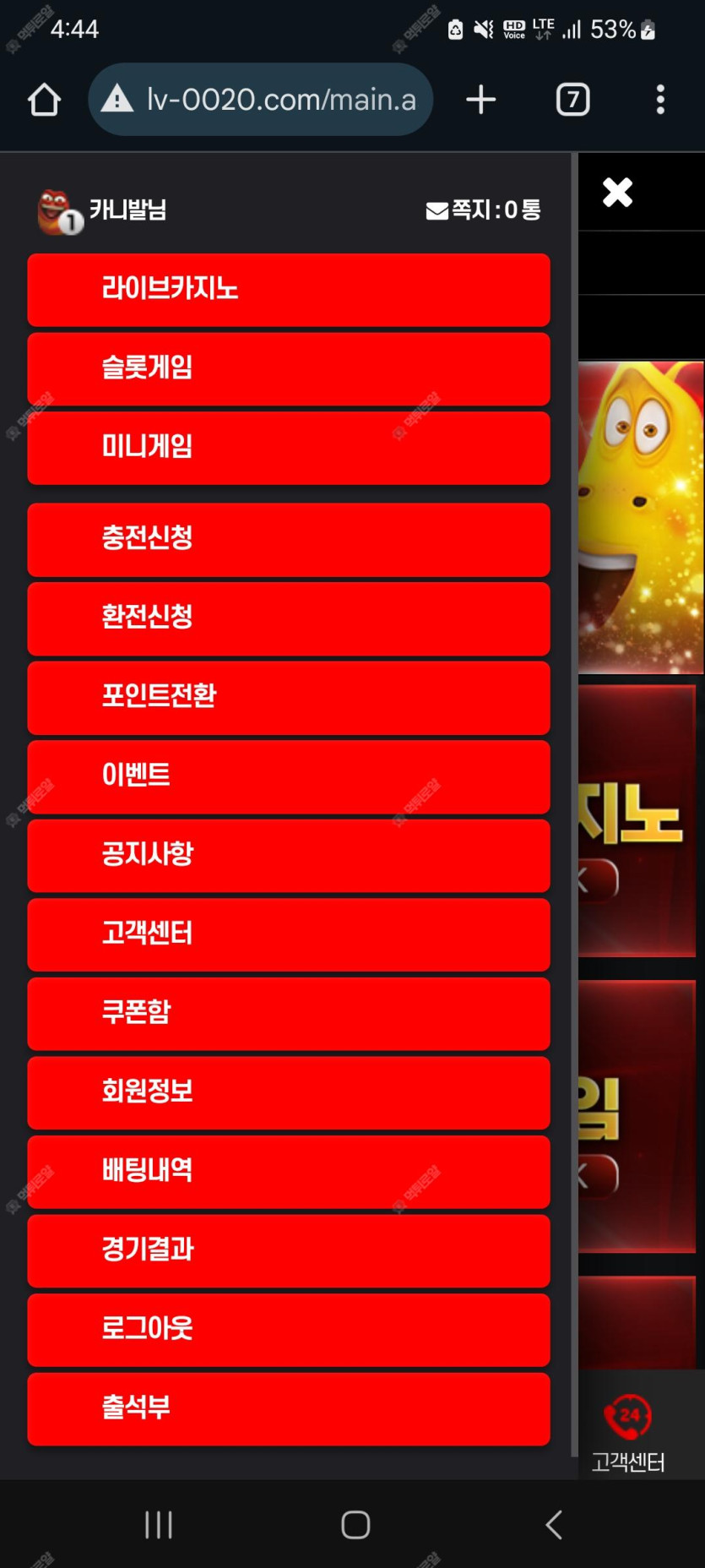Open 슬롯게임 menu item
705x1568 pixels.
[x=288, y=367]
